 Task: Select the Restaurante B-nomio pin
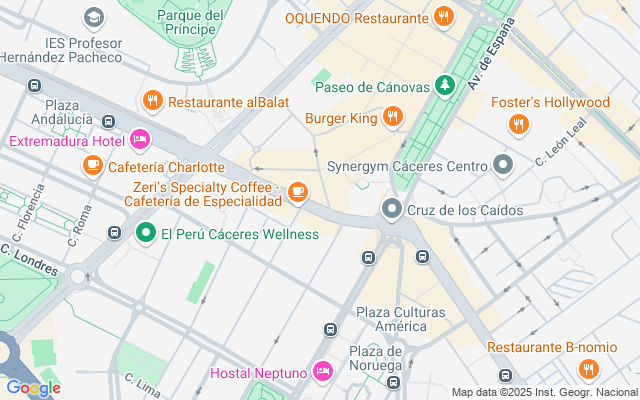(588, 369)
